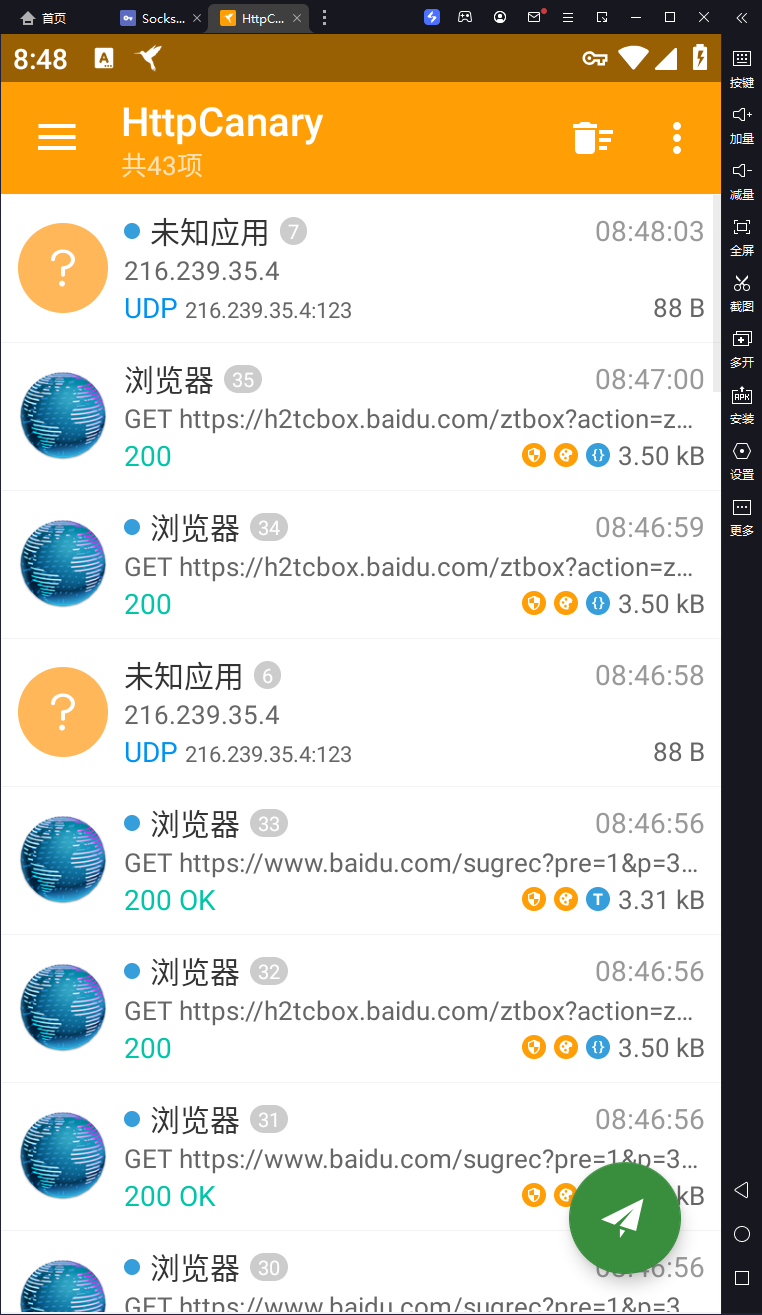This screenshot has width=762, height=1315.
Task: Open the three-dot overflow menu
Action: [677, 137]
